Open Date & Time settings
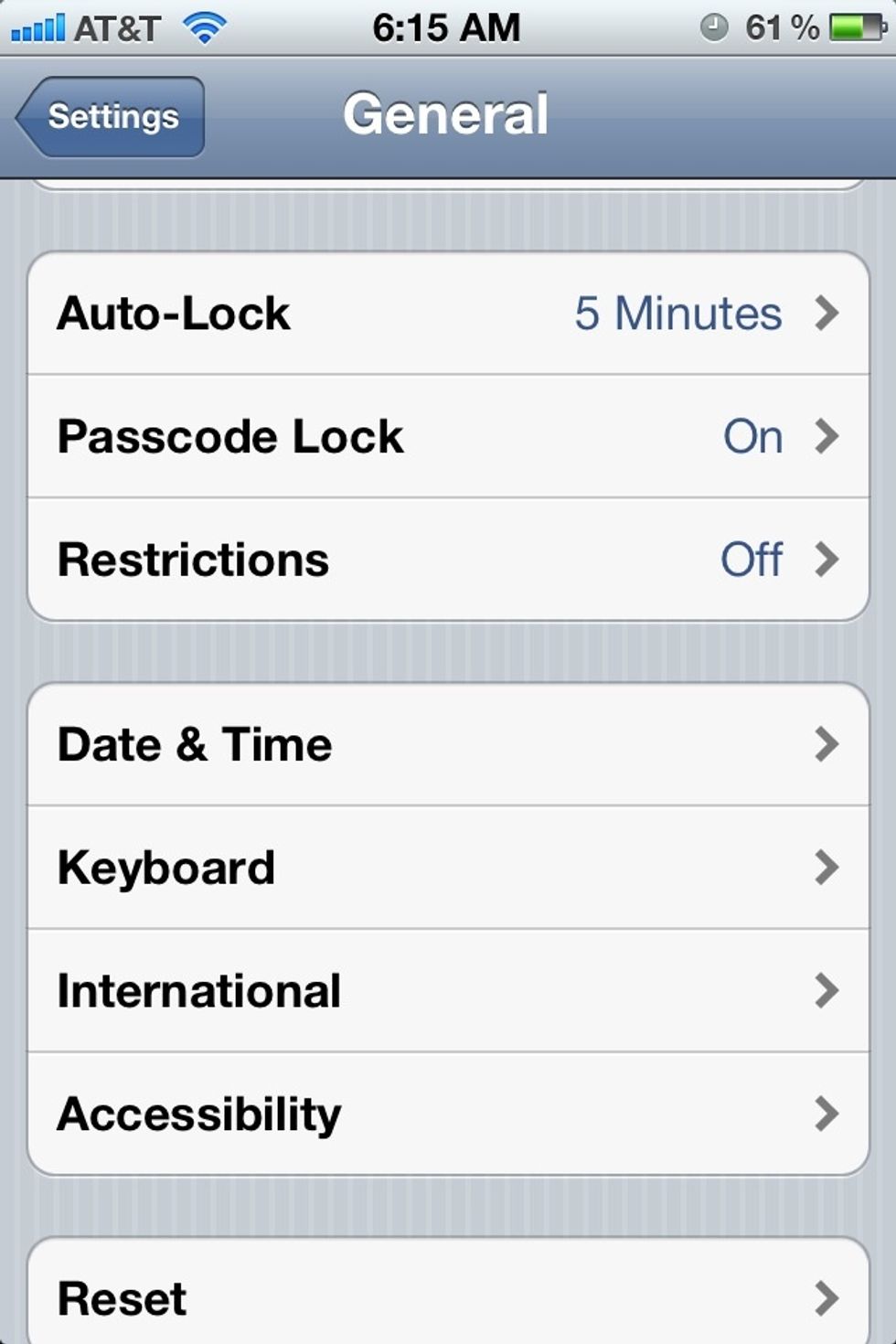This screenshot has width=896, height=1344. [448, 744]
